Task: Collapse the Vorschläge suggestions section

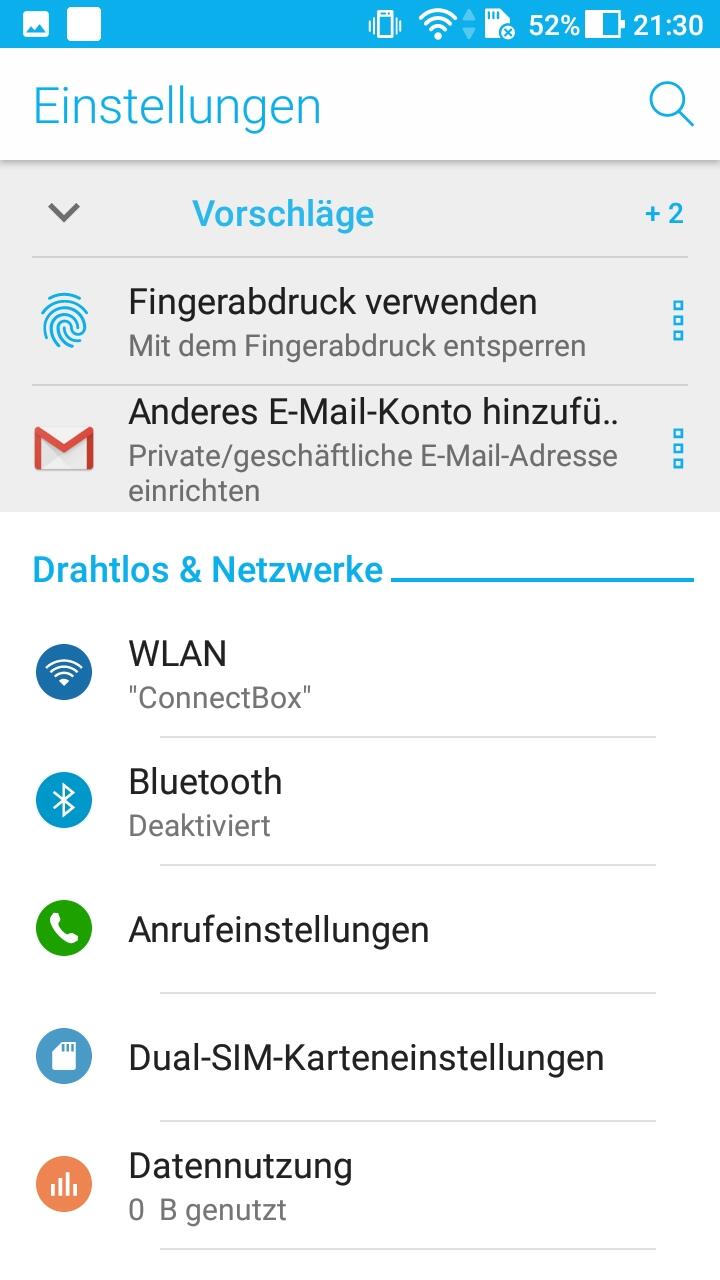Action: (64, 212)
